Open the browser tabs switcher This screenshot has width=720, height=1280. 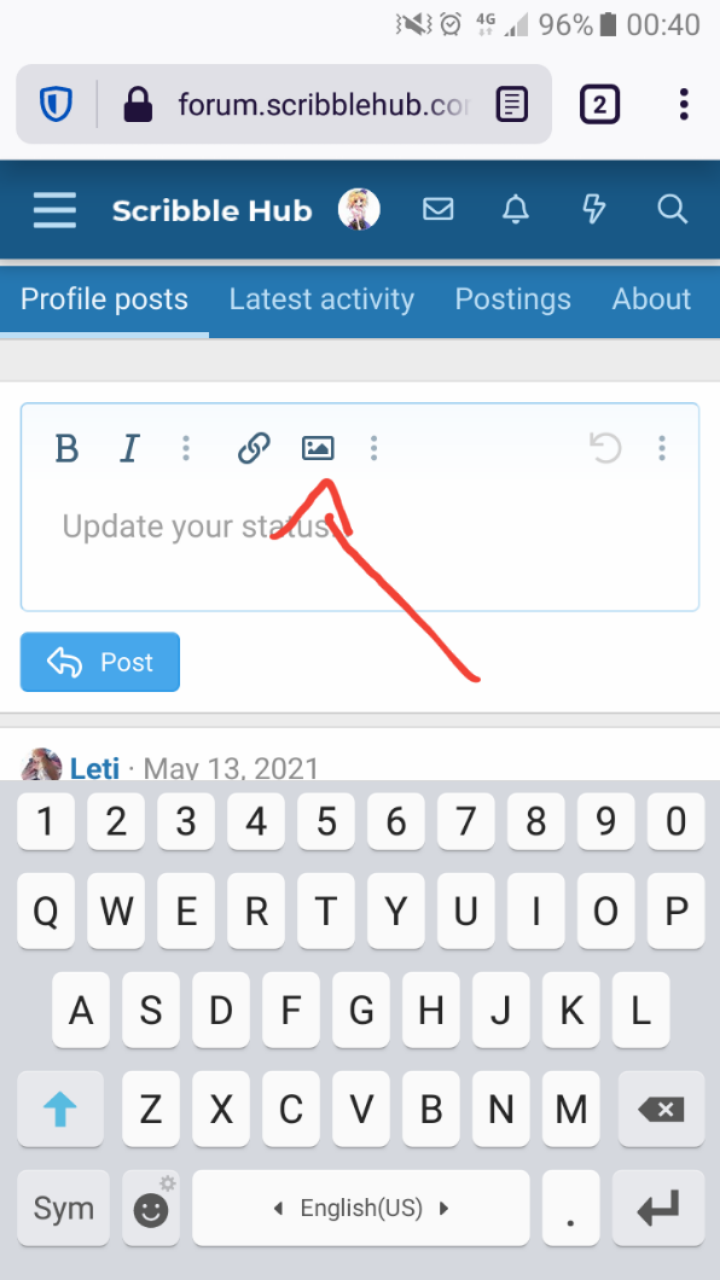click(599, 104)
